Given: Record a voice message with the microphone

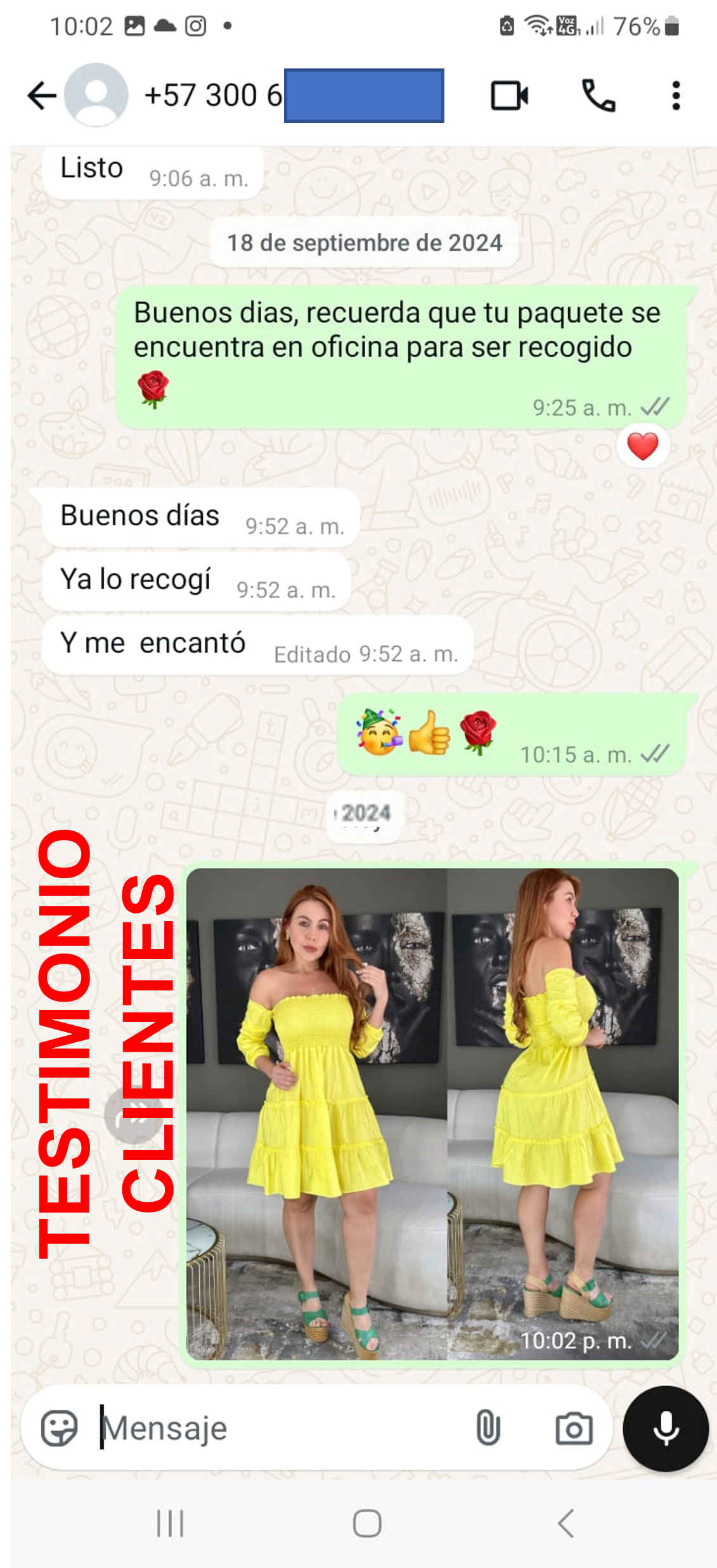Looking at the screenshot, I should (666, 1428).
